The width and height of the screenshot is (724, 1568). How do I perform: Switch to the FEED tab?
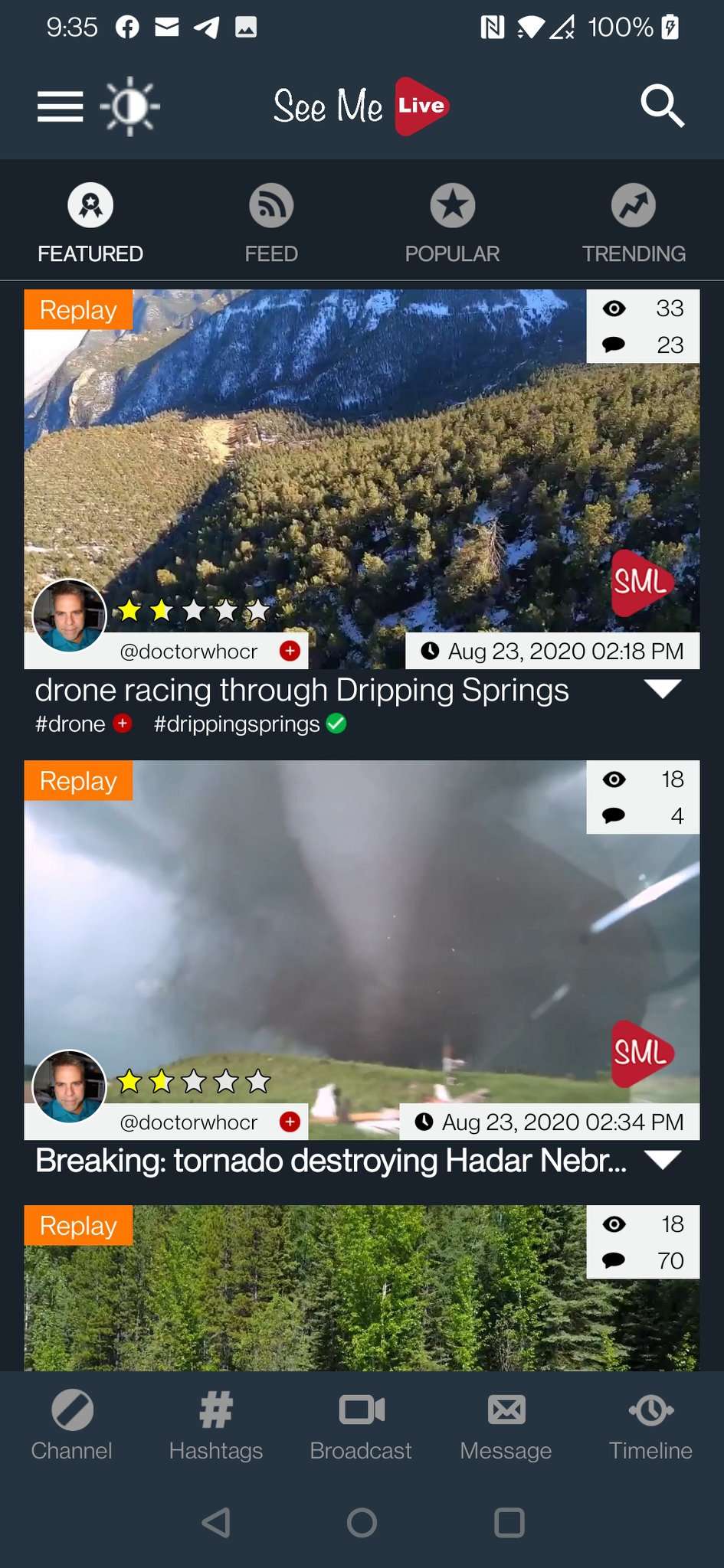(x=271, y=223)
